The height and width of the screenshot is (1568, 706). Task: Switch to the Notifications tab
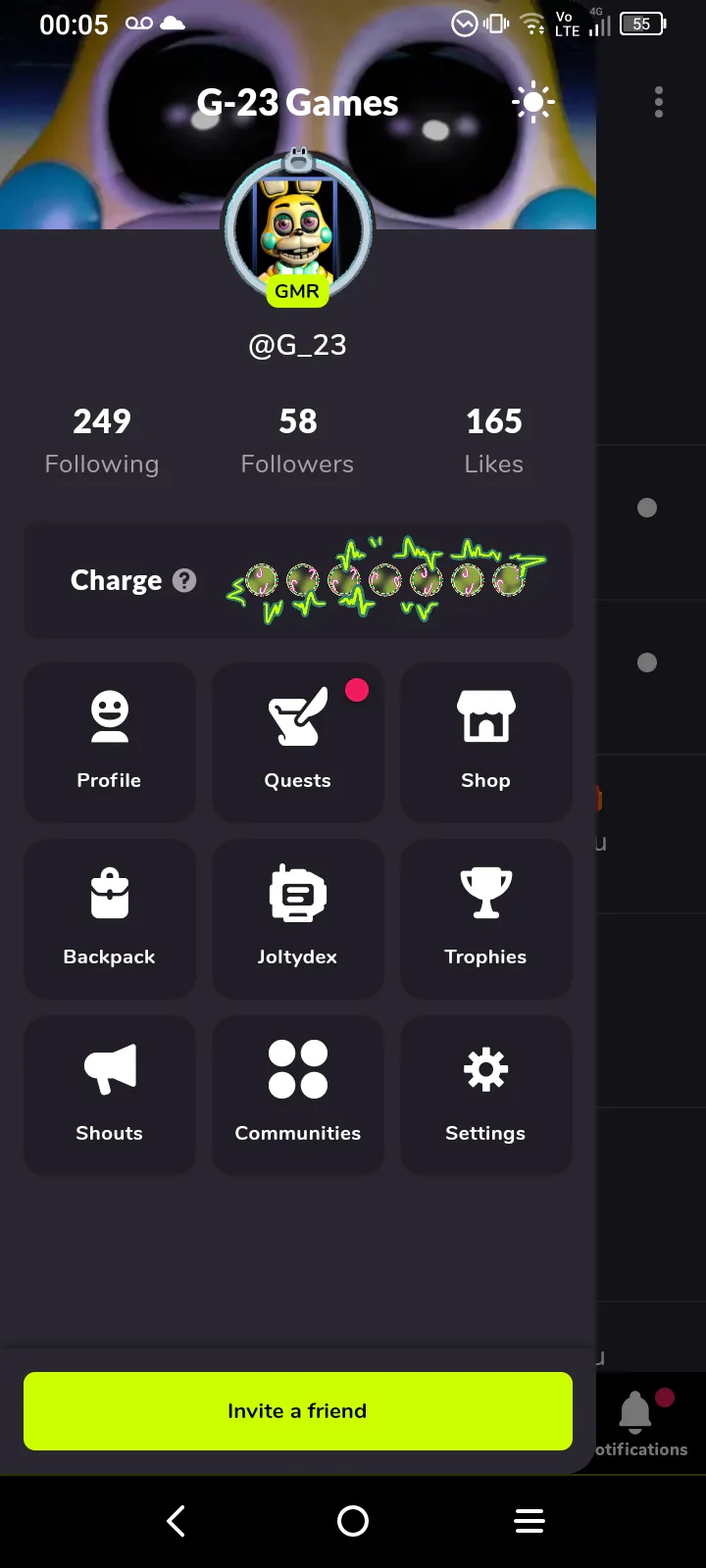coord(639,1423)
